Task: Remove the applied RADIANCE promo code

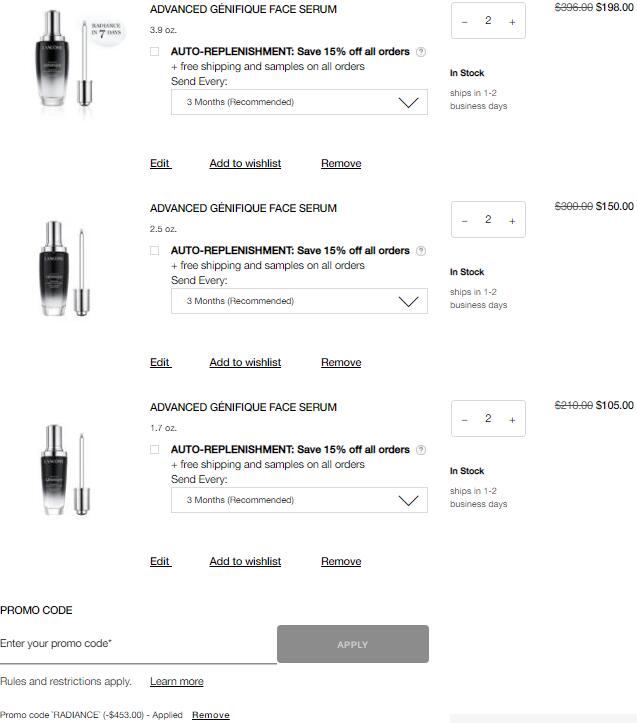Action: pos(210,715)
